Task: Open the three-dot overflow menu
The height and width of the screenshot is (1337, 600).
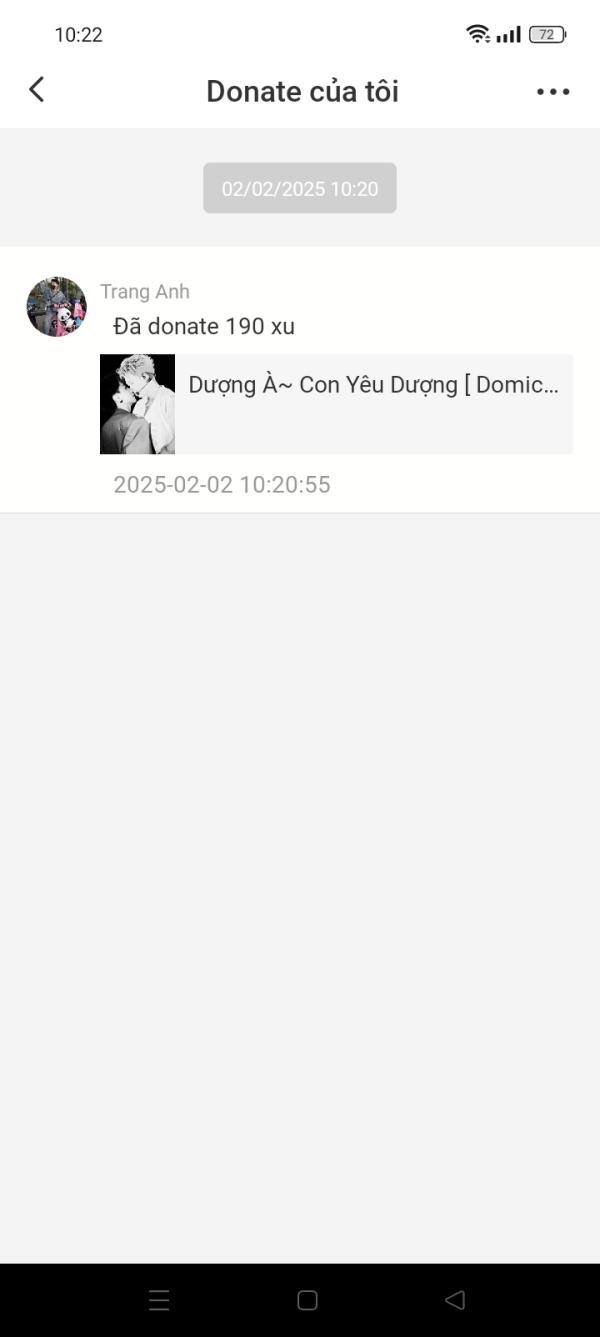Action: pyautogui.click(x=553, y=91)
